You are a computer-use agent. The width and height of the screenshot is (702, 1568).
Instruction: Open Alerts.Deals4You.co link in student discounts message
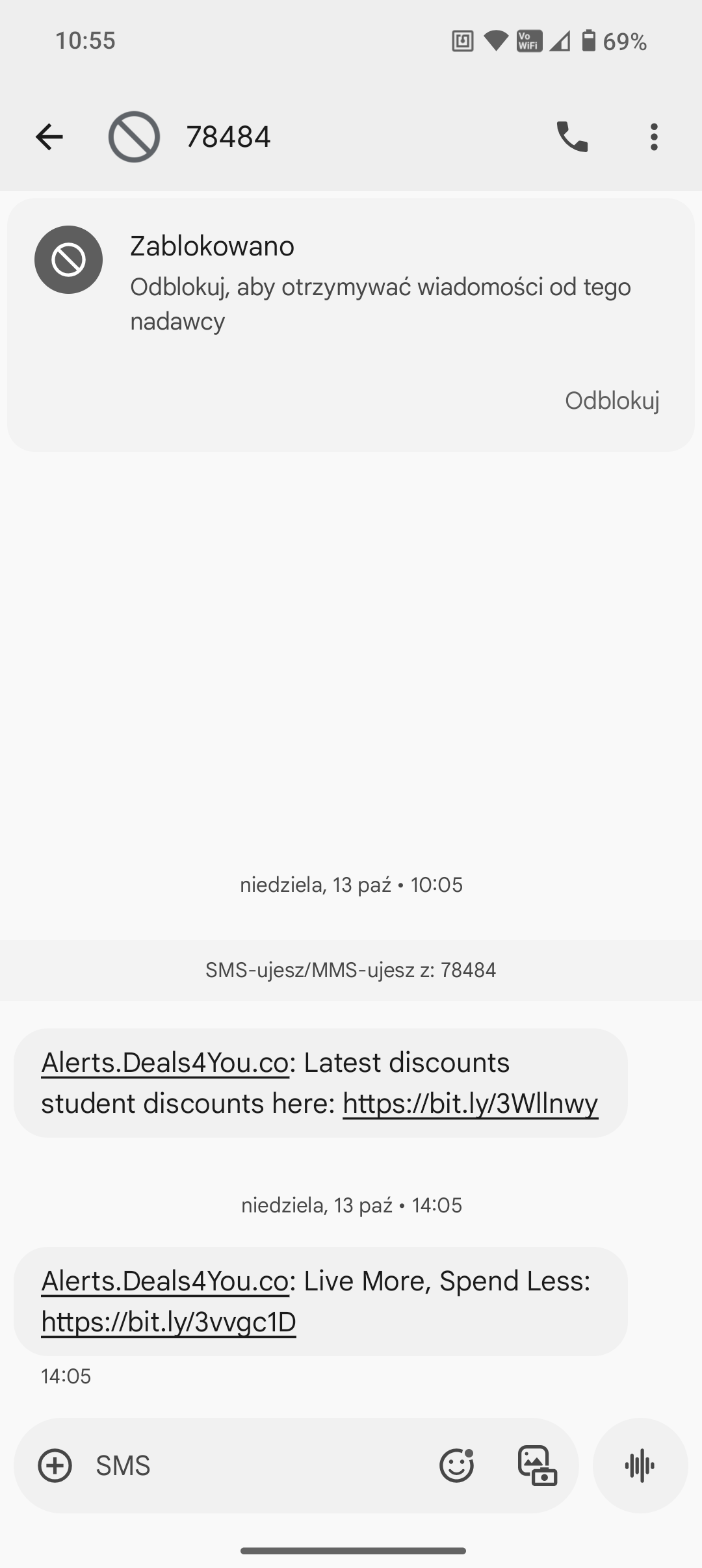tap(165, 1063)
